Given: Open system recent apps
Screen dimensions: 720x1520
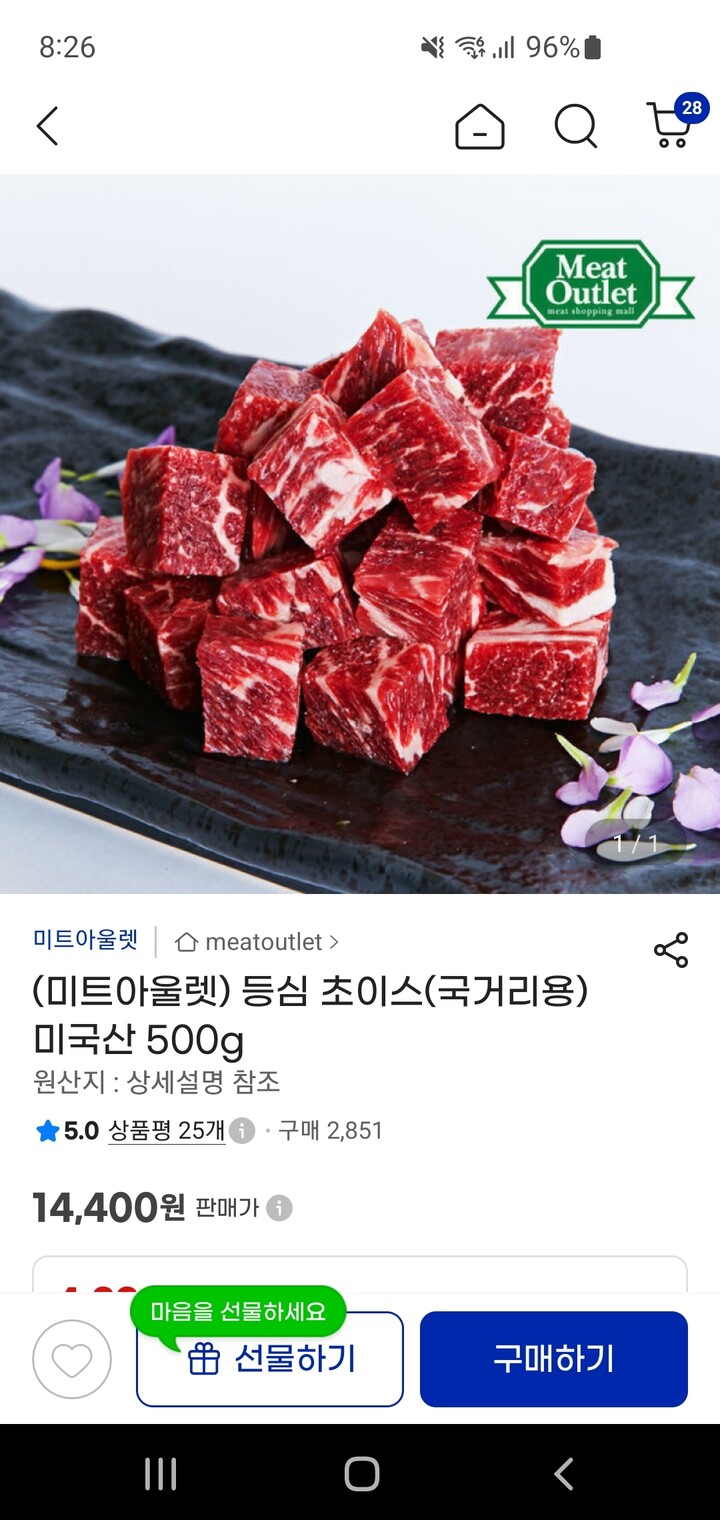Looking at the screenshot, I should point(160,1473).
